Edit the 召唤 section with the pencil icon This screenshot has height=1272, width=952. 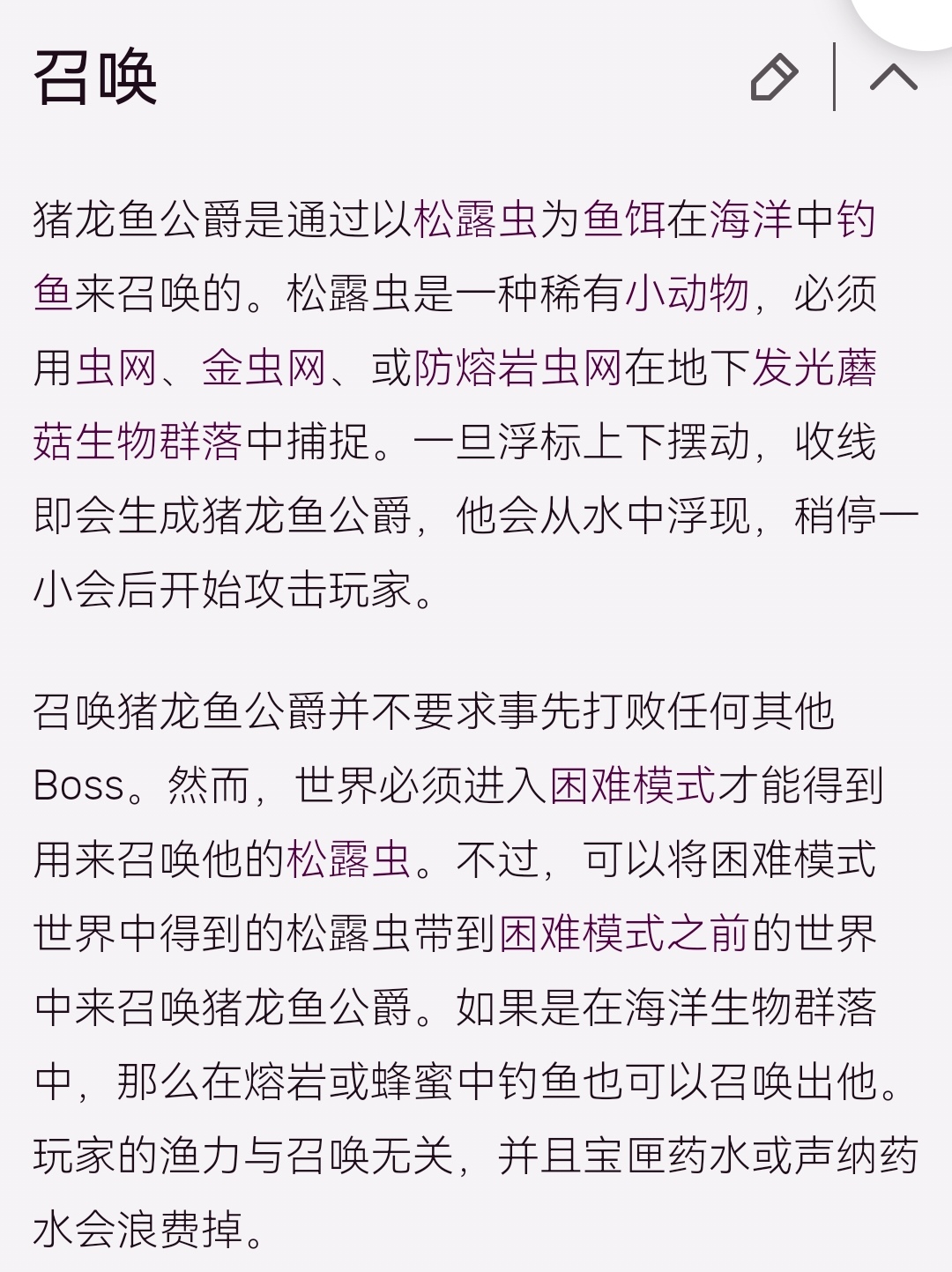tap(774, 78)
